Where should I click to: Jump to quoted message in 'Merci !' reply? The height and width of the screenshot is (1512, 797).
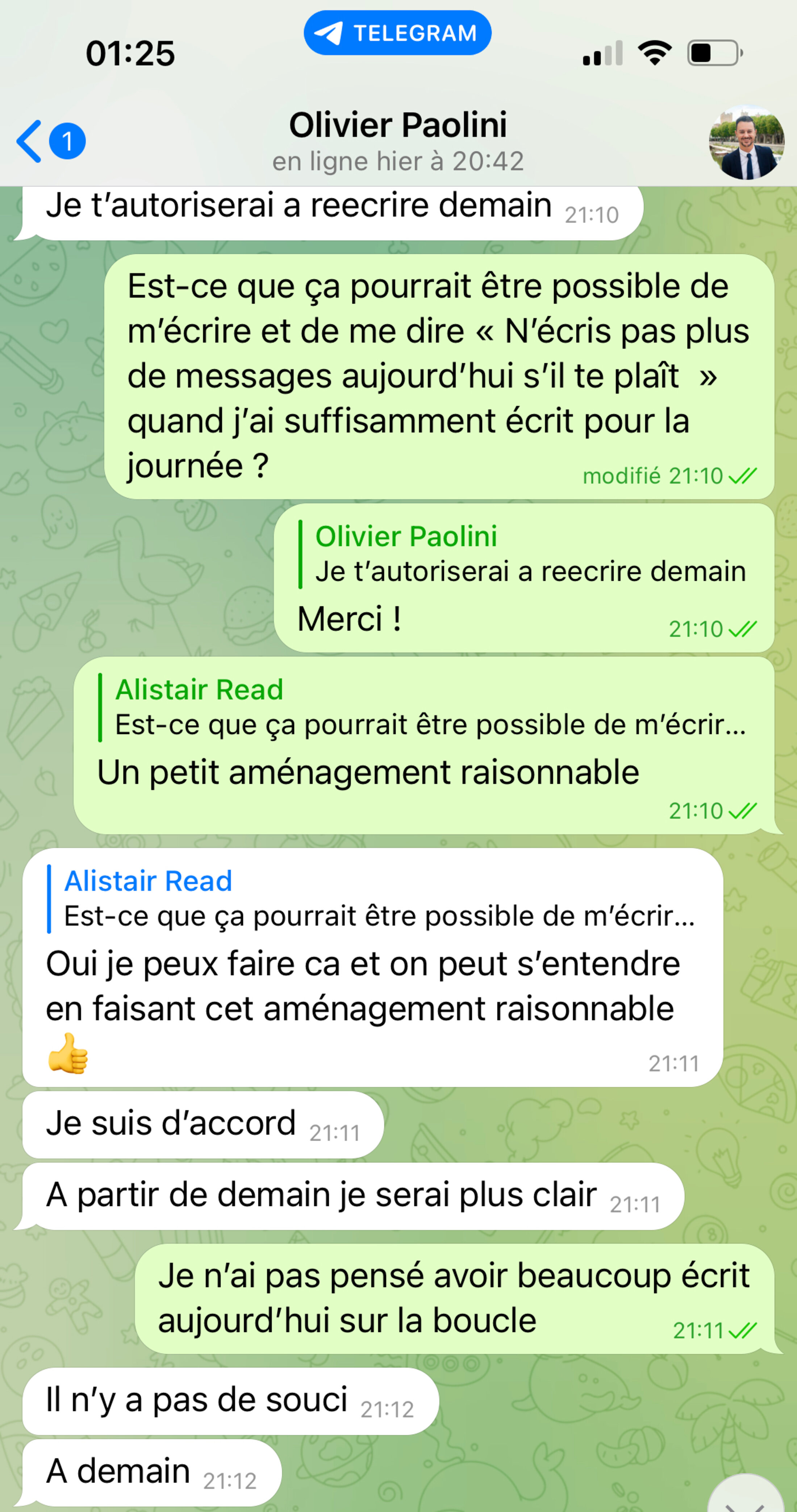[522, 554]
